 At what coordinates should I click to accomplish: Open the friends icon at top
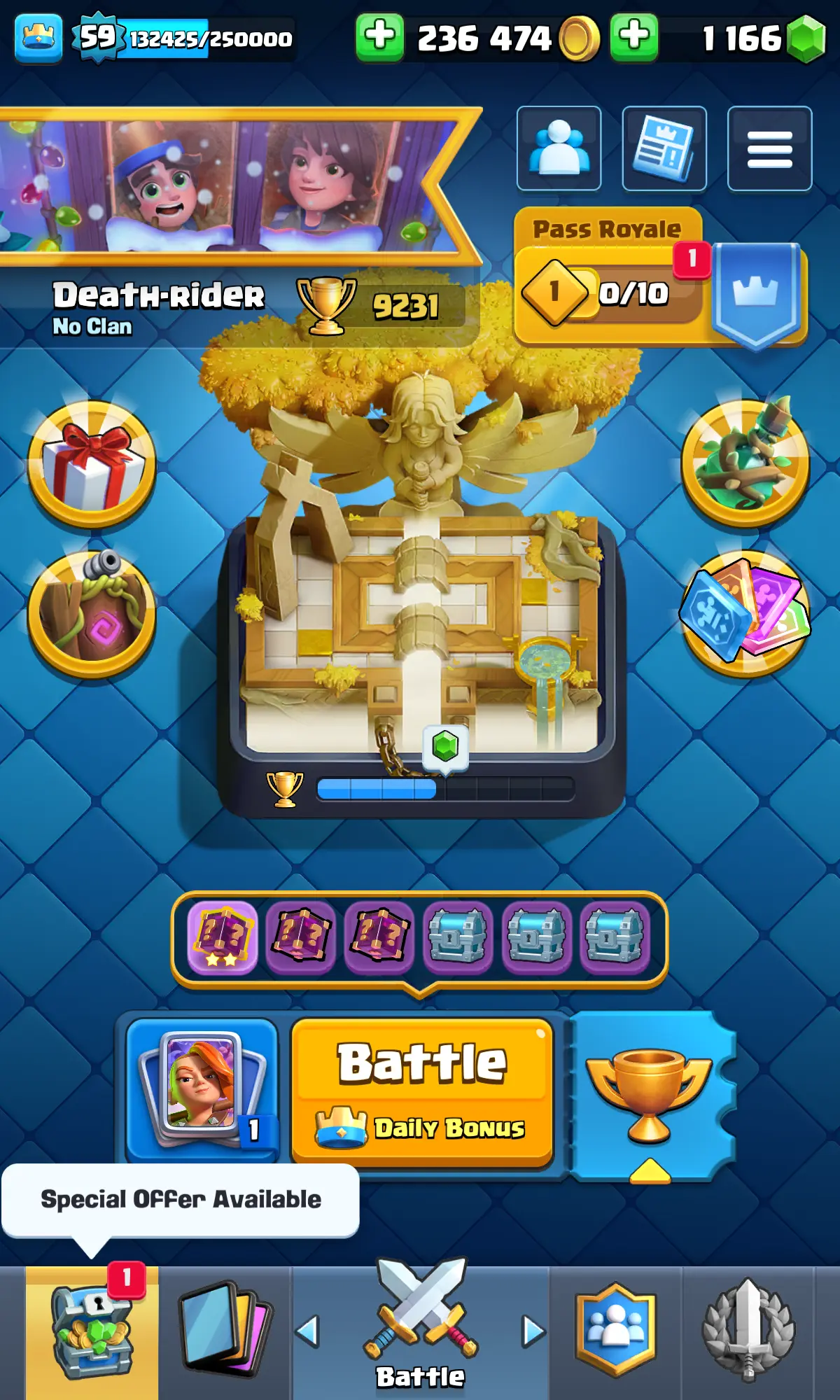[559, 148]
